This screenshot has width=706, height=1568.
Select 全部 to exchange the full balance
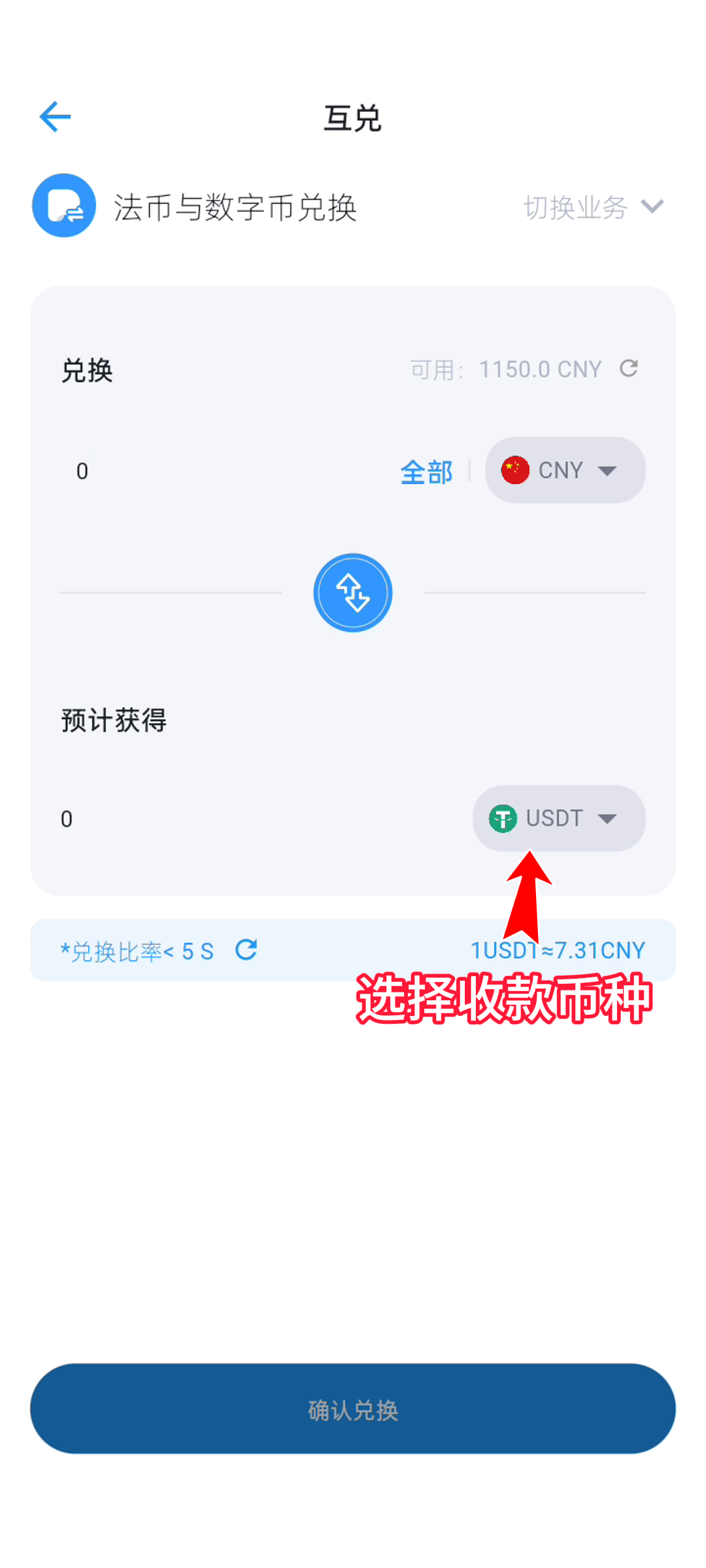[426, 472]
